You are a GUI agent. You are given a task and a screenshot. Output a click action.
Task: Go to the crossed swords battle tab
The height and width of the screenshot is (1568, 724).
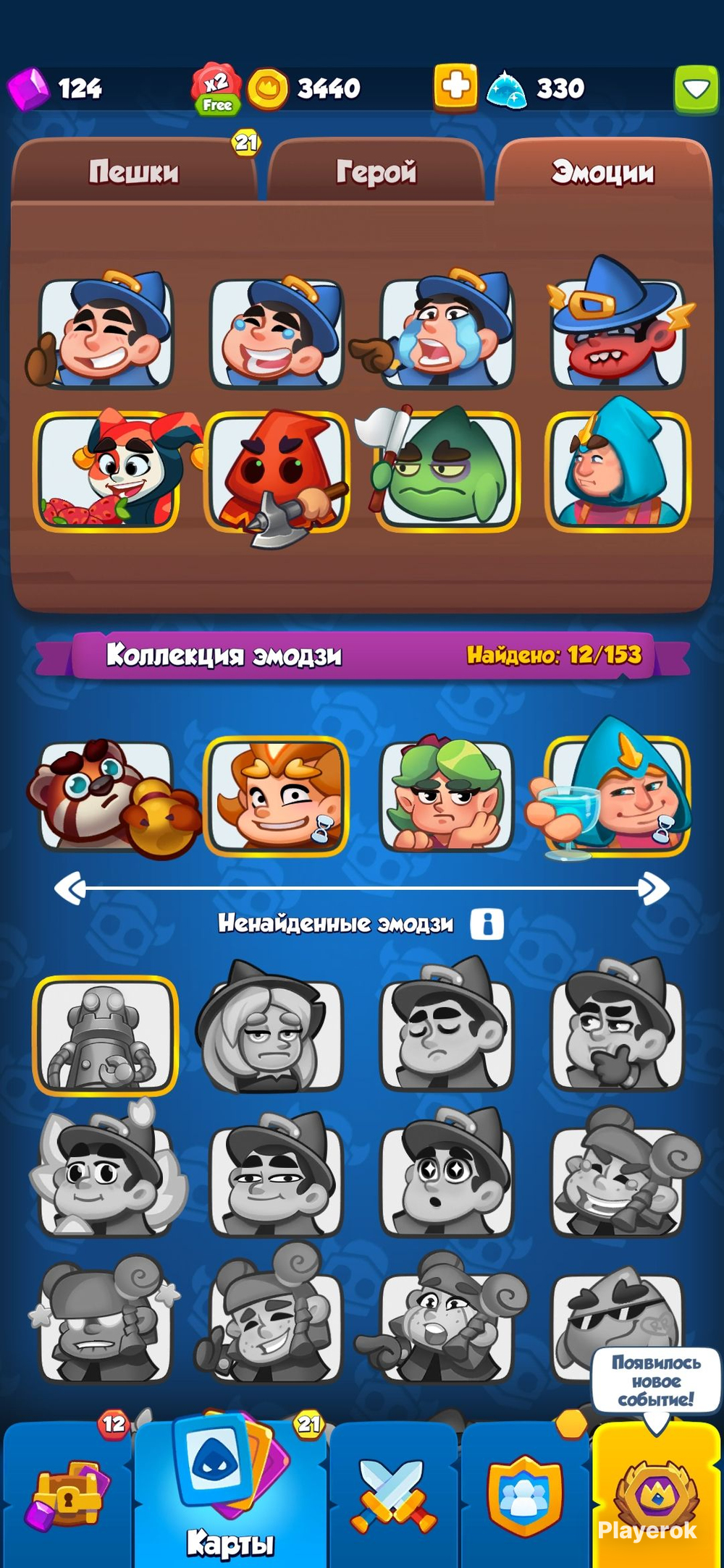(393, 1494)
